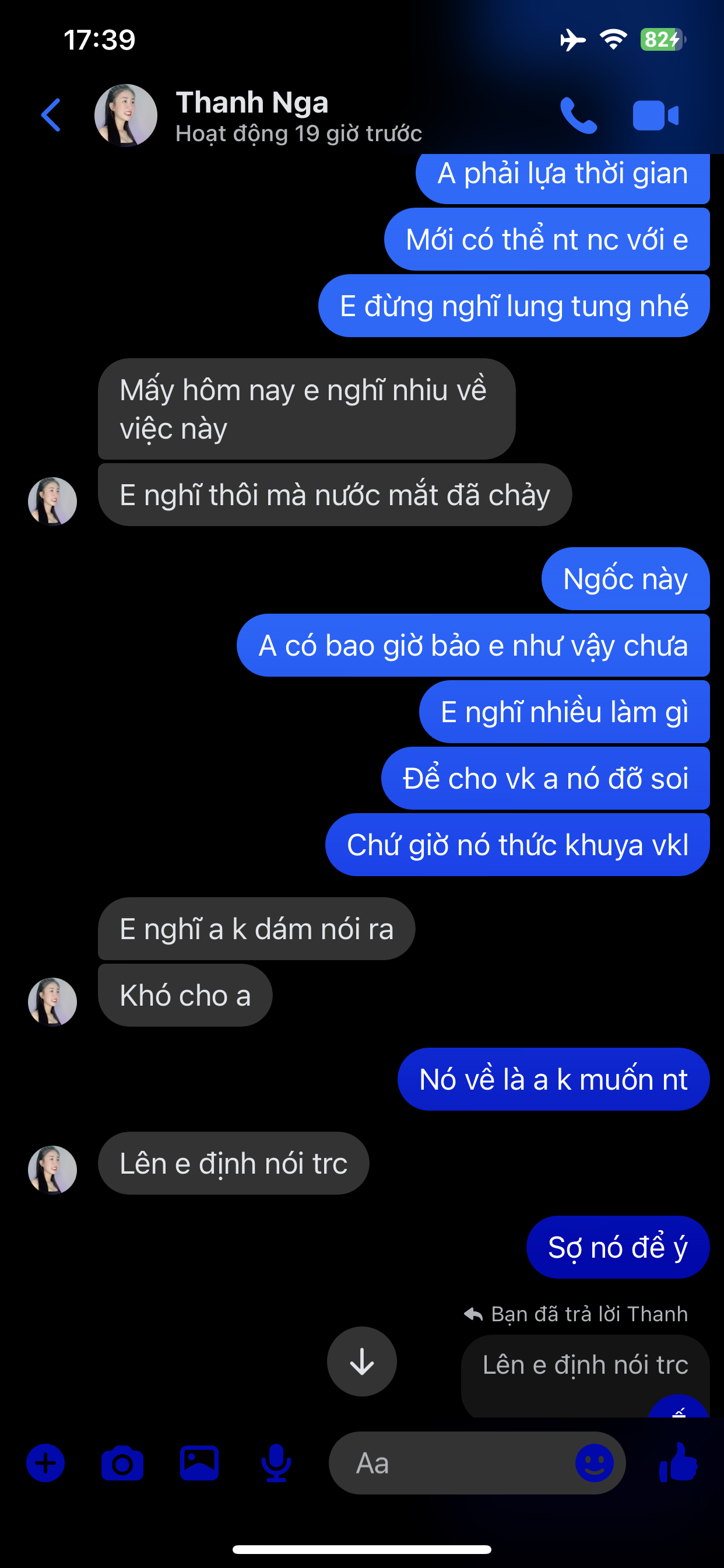Jump to latest messages with down arrow
The width and height of the screenshot is (724, 1568).
tap(361, 1361)
